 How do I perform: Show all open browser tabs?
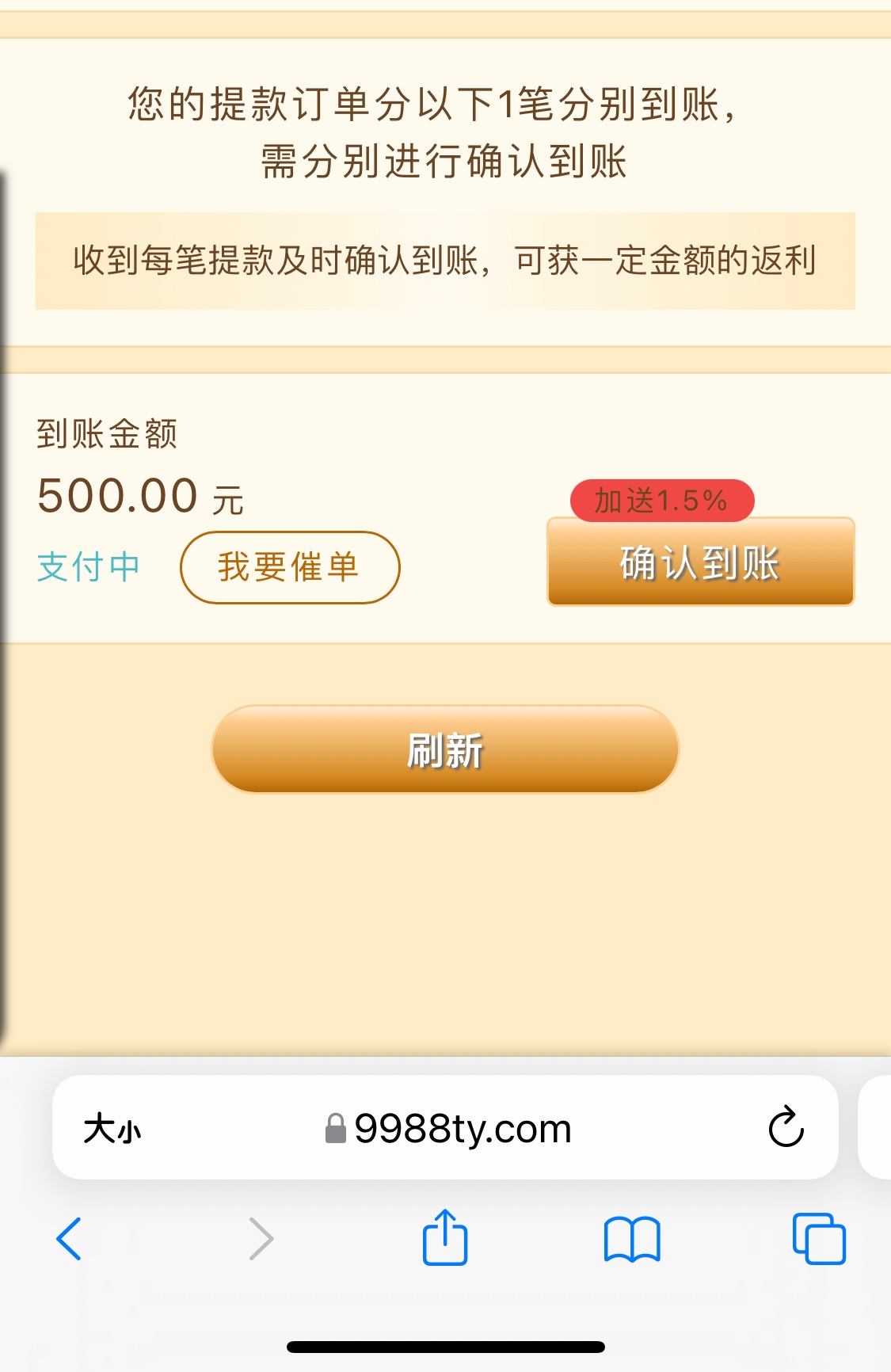click(x=819, y=1238)
